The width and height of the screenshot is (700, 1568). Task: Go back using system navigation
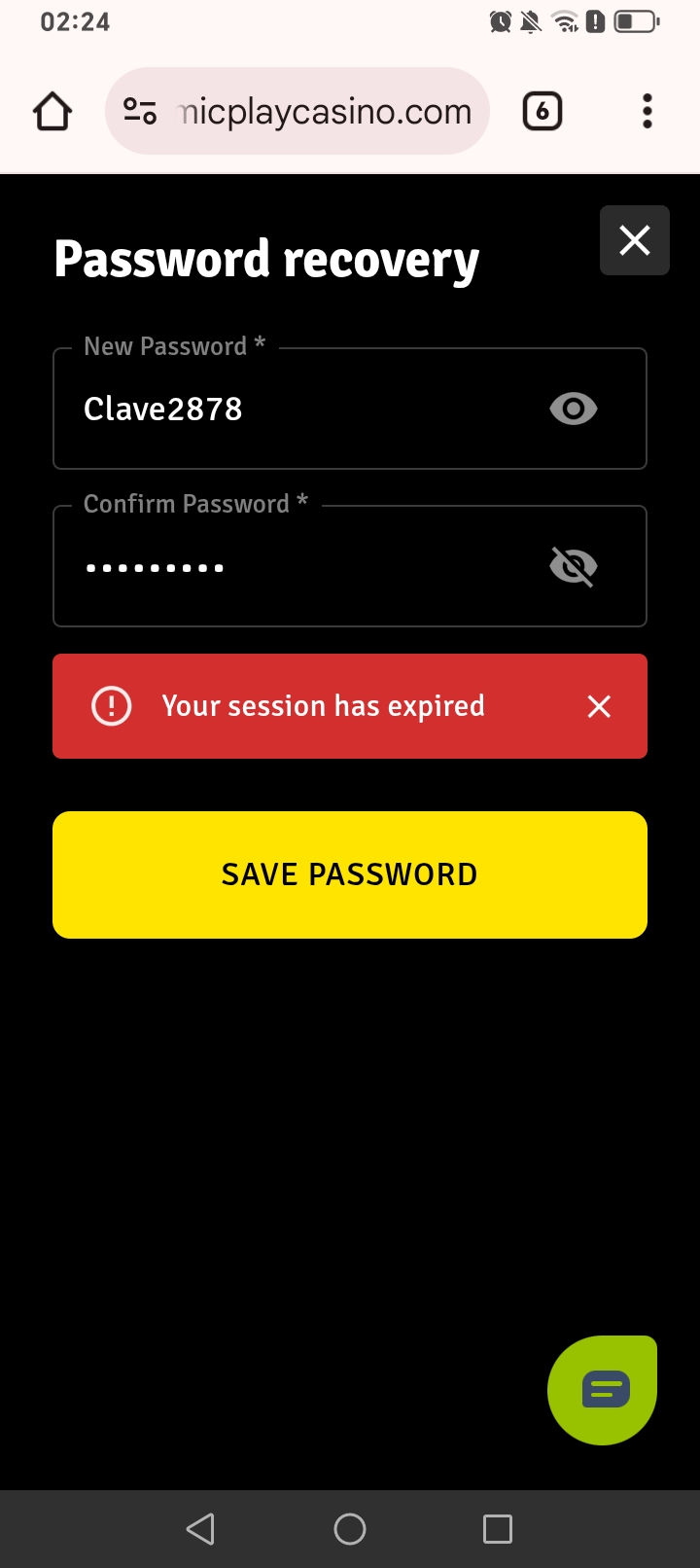(200, 1529)
